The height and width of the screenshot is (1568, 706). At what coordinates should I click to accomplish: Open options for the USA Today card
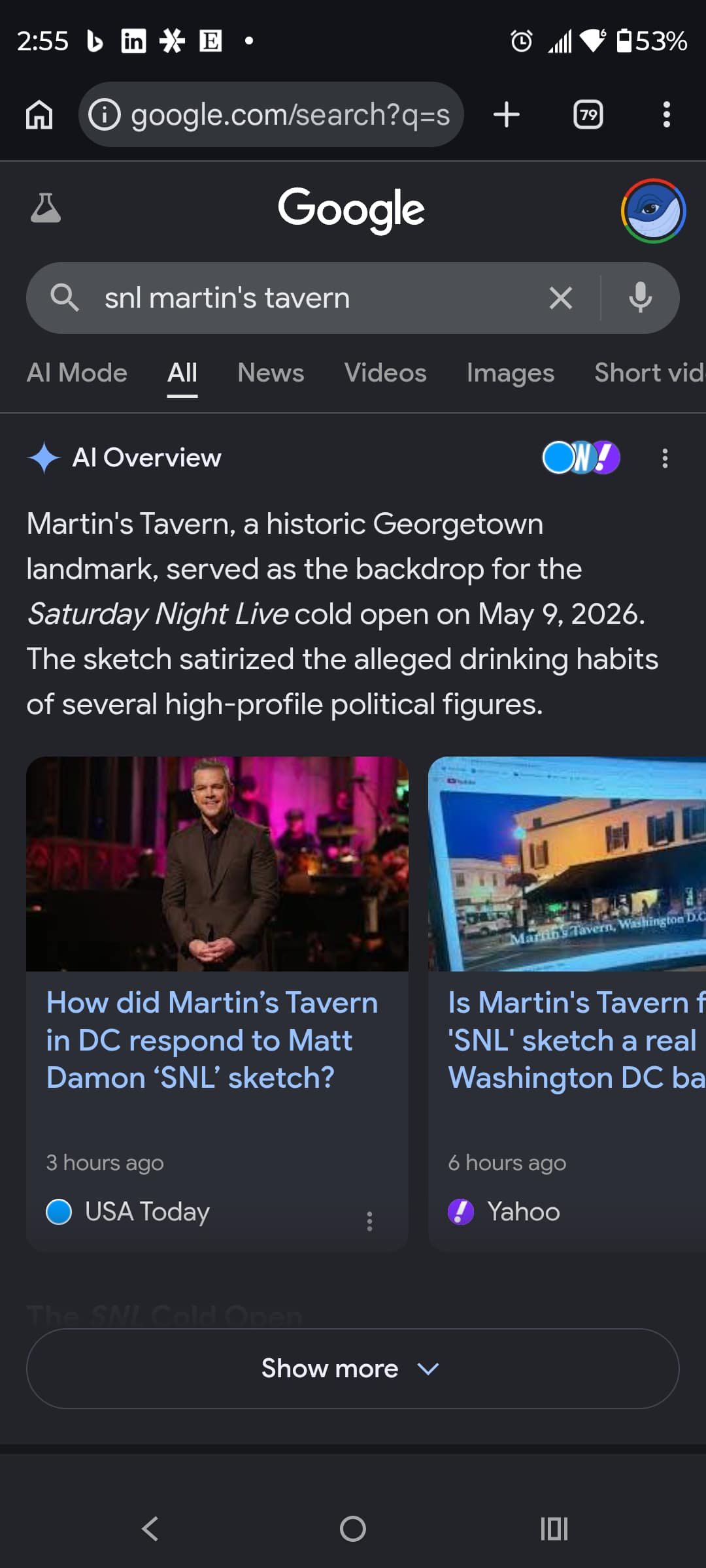[369, 1221]
